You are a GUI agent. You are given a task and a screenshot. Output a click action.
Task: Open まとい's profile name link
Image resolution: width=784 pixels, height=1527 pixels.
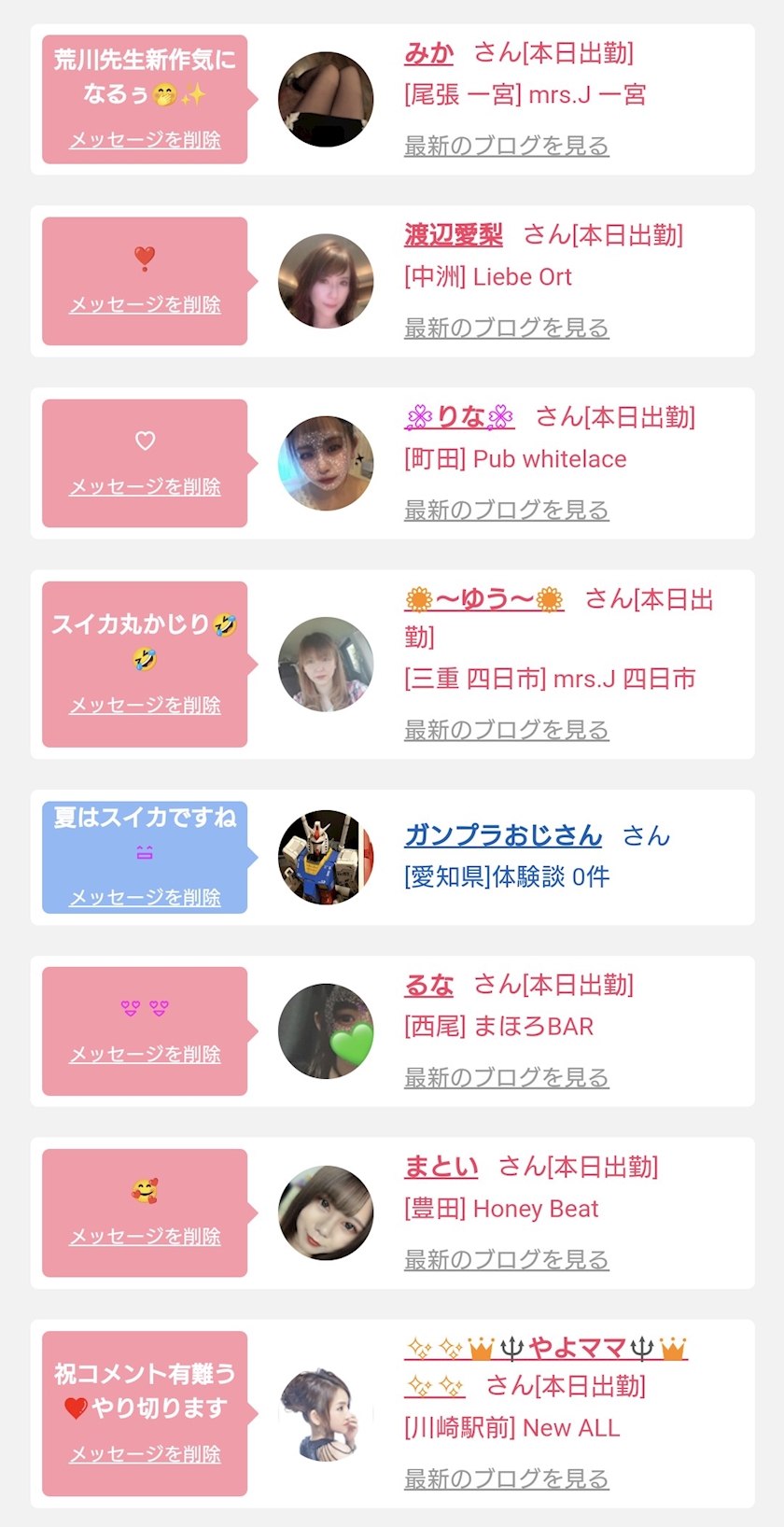pyautogui.click(x=441, y=1167)
